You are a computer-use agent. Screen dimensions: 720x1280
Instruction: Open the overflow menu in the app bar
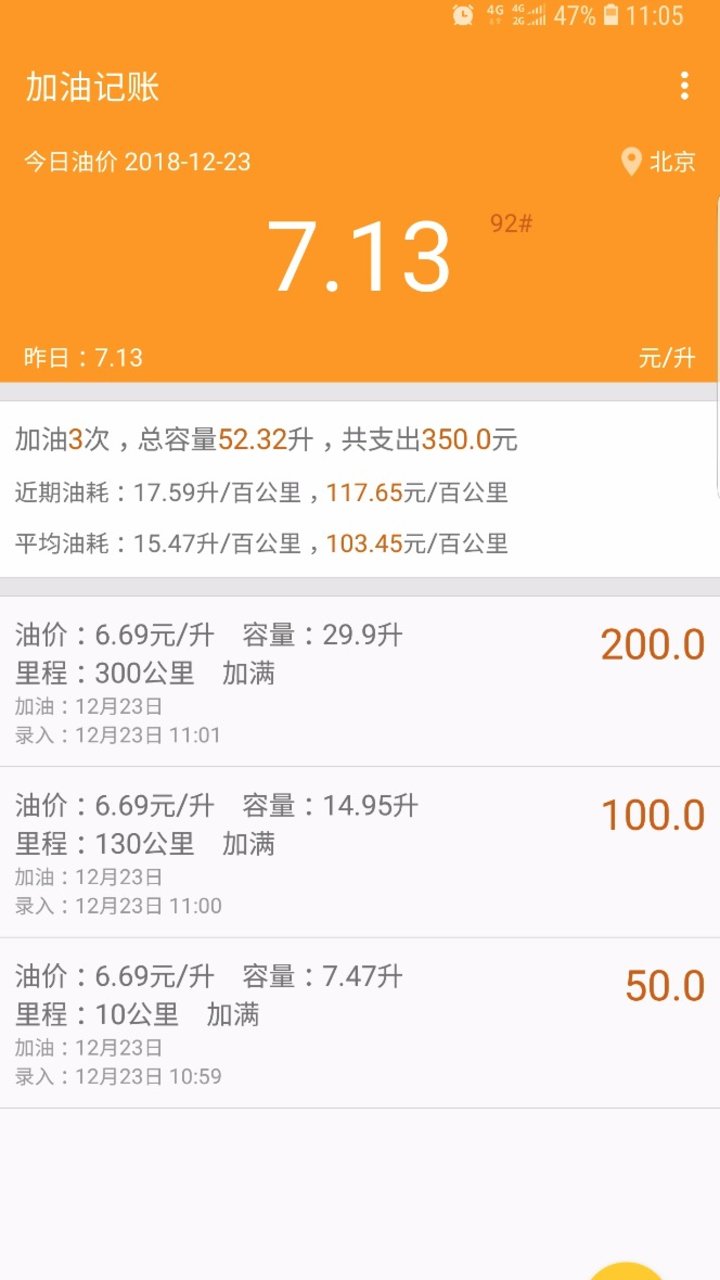[684, 86]
